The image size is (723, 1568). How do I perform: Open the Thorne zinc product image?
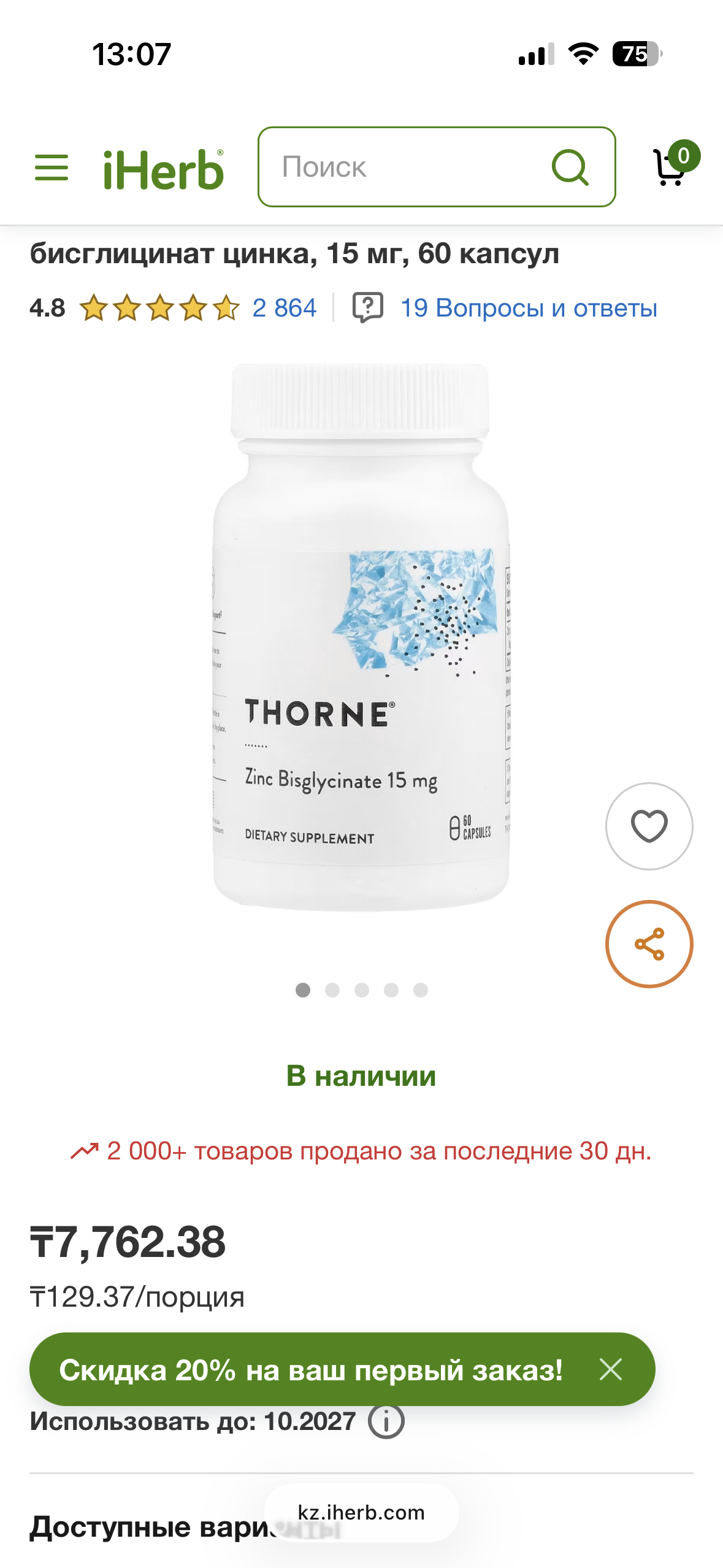[x=362, y=638]
